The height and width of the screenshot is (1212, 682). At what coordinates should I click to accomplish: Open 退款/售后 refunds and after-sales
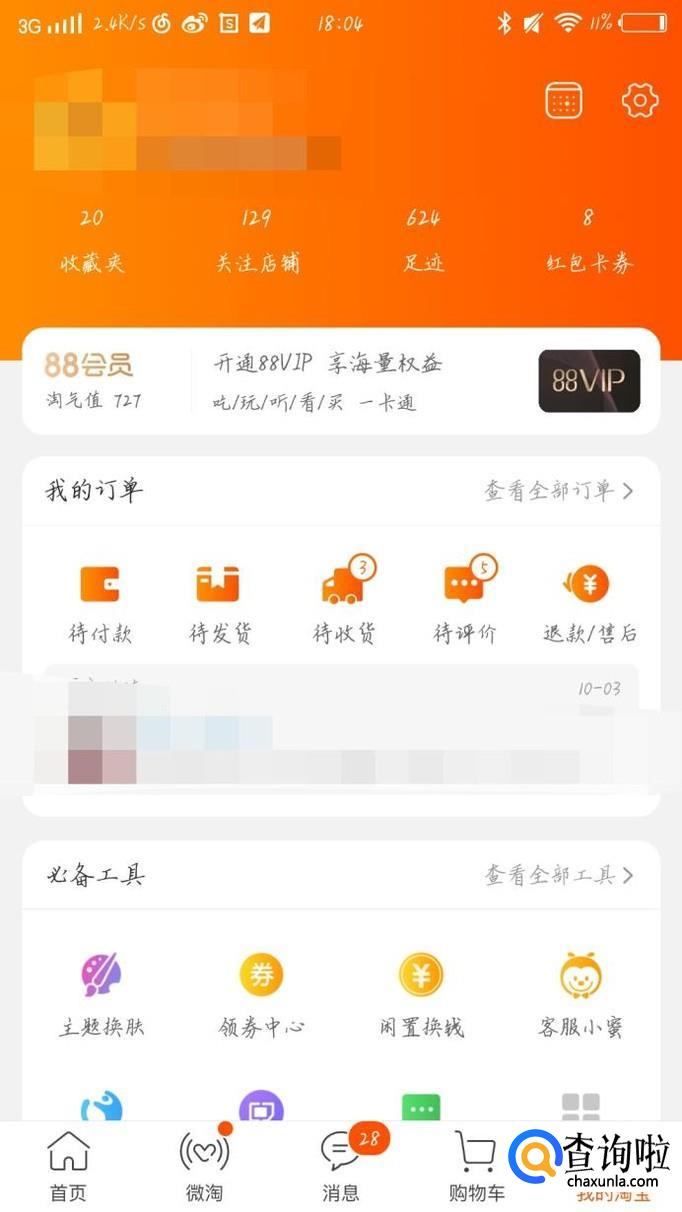589,603
